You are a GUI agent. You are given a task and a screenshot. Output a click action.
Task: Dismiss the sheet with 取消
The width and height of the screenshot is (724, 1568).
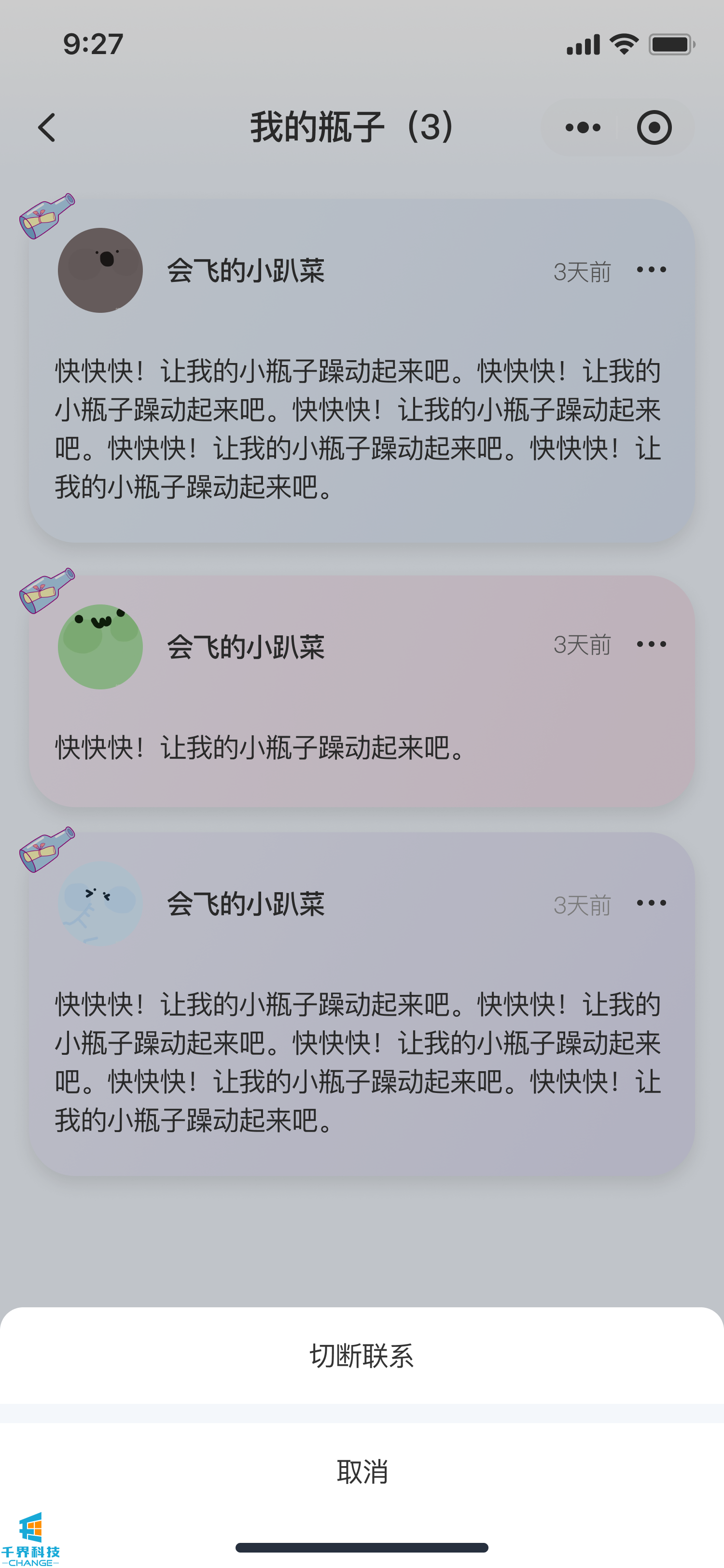(x=362, y=1472)
